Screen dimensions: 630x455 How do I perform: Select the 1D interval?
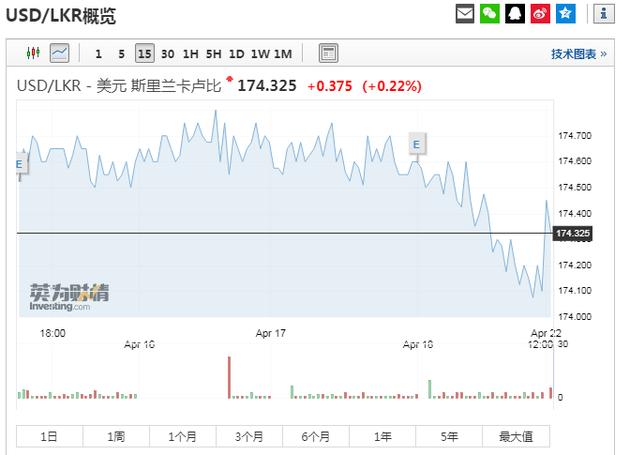(x=236, y=54)
